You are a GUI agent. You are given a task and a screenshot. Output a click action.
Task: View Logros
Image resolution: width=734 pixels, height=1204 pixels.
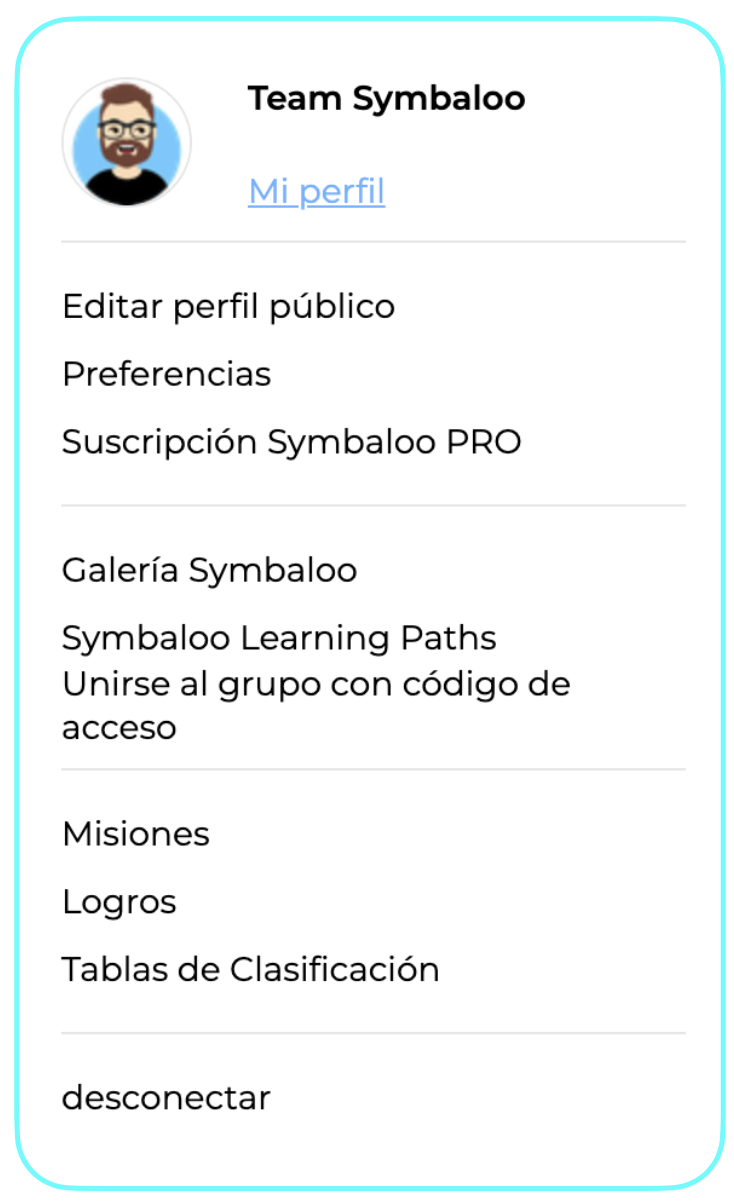coord(119,902)
